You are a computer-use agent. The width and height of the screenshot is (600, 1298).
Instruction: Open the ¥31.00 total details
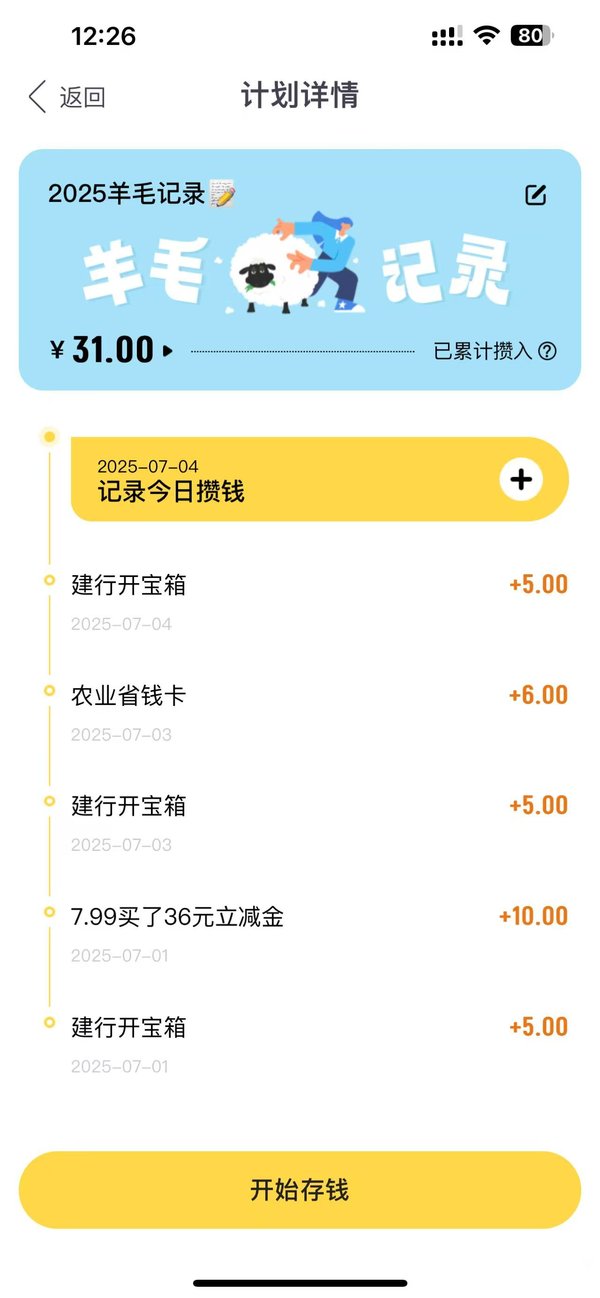(112, 350)
